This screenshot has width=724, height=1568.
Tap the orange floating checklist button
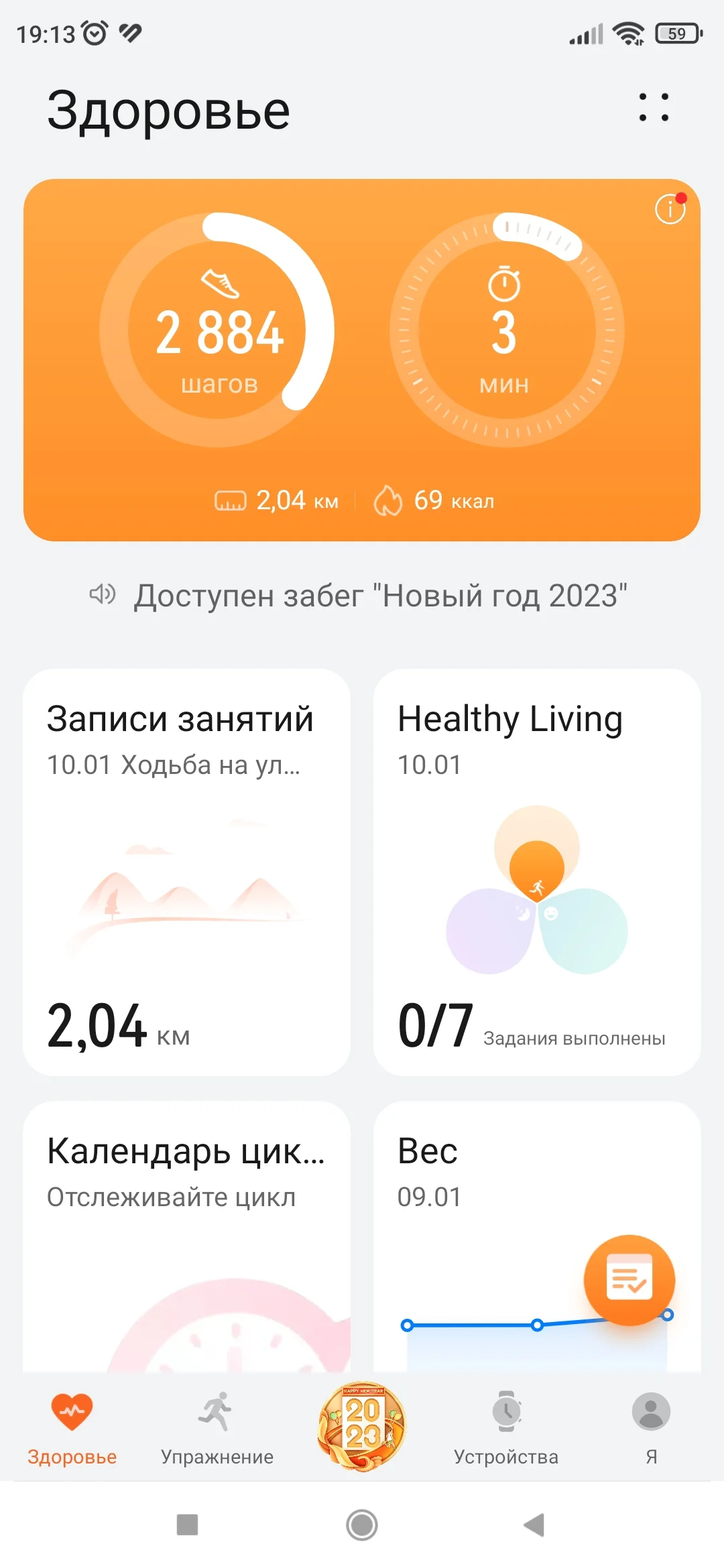pos(629,1280)
